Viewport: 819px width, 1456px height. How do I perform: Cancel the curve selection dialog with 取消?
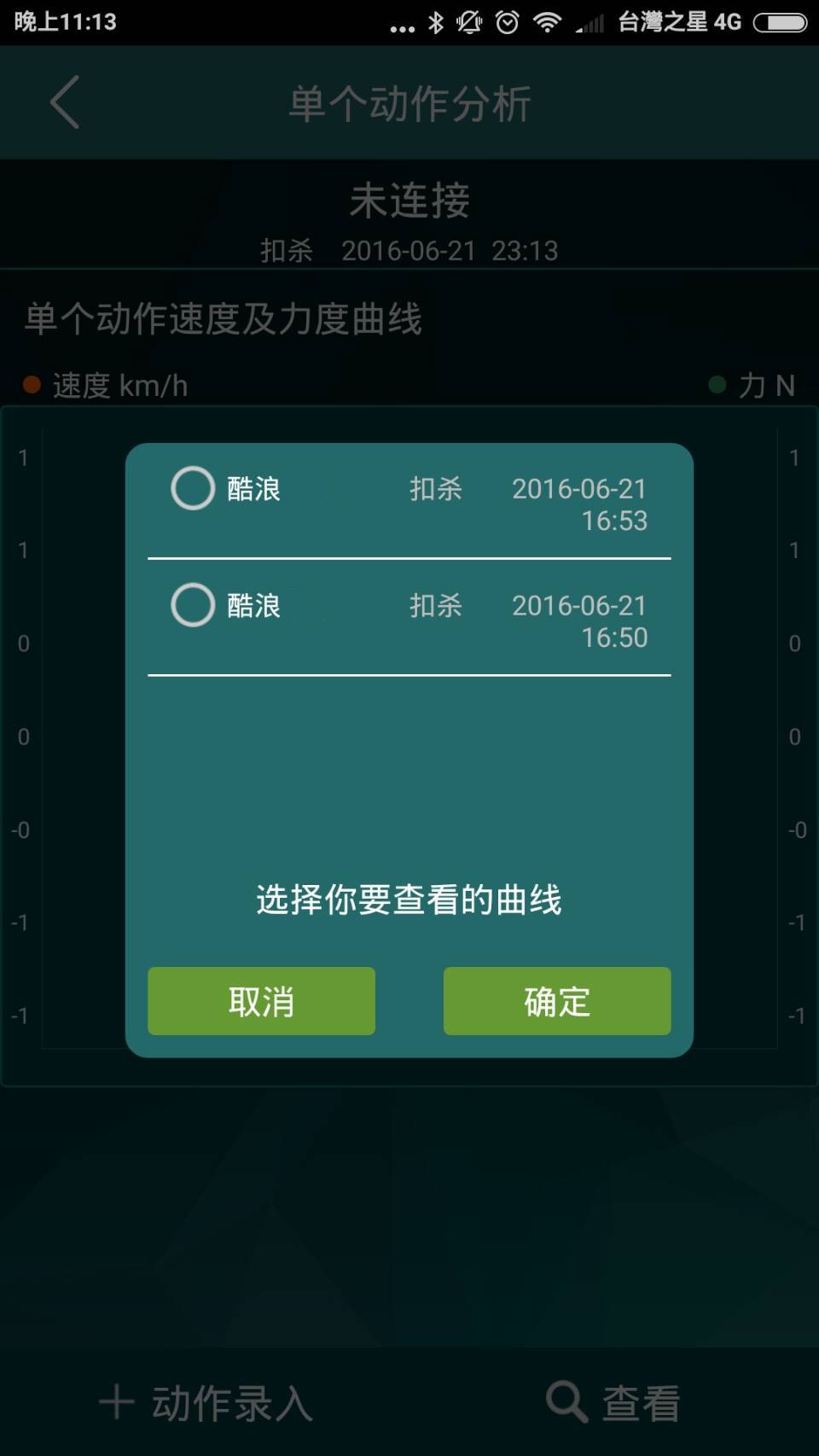(x=261, y=1001)
